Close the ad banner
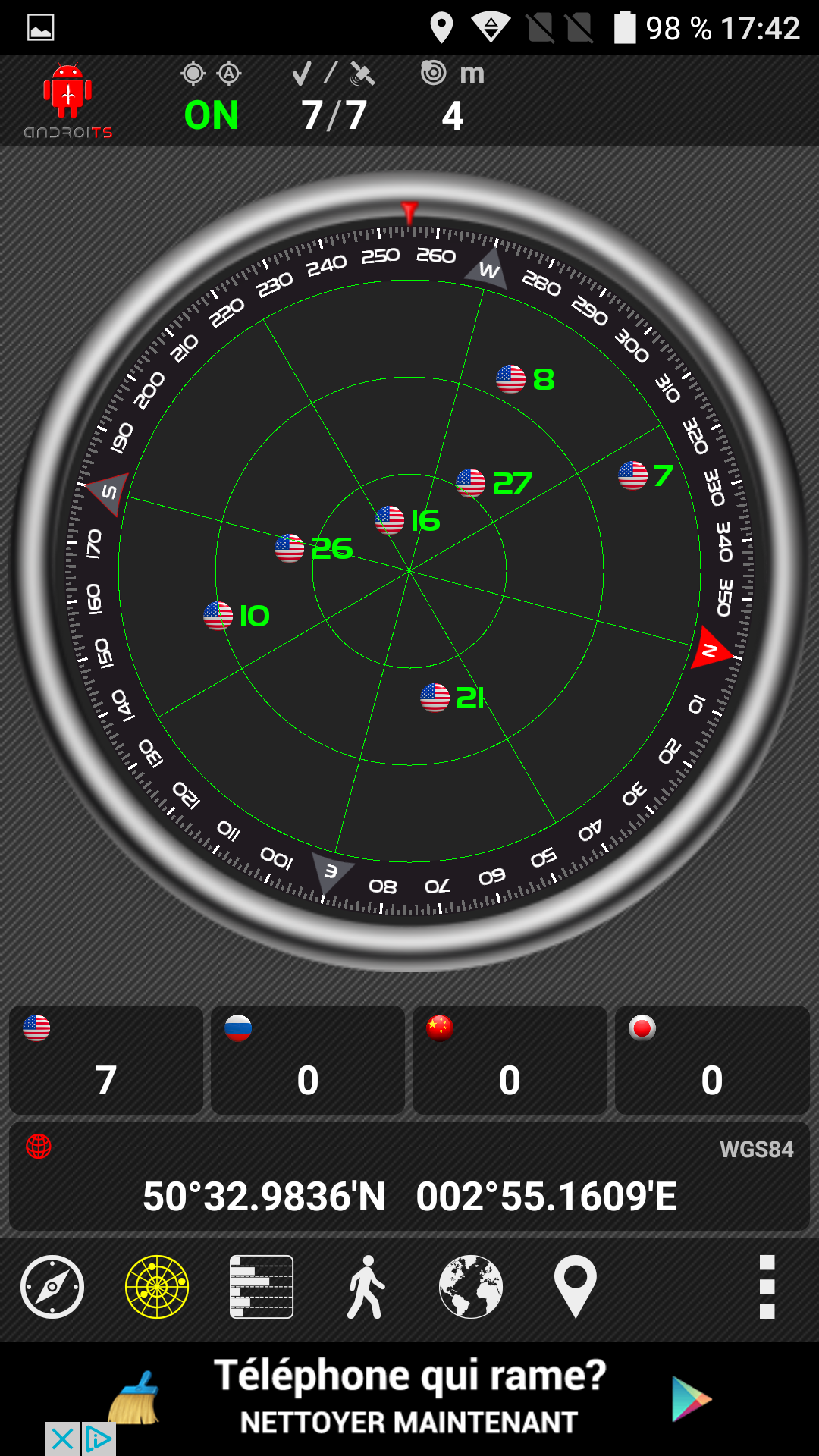Viewport: 819px width, 1456px height. [63, 1439]
